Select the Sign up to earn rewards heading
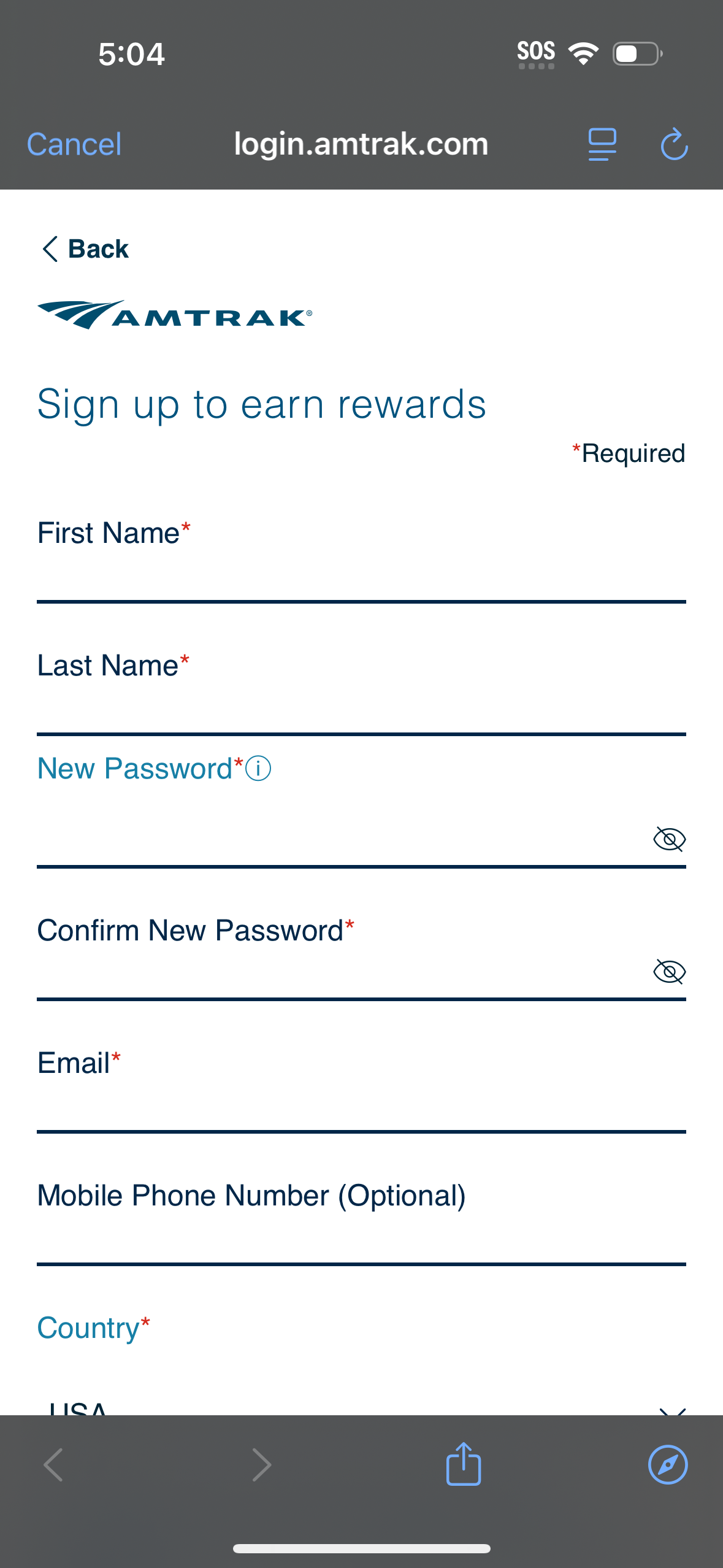 [262, 403]
